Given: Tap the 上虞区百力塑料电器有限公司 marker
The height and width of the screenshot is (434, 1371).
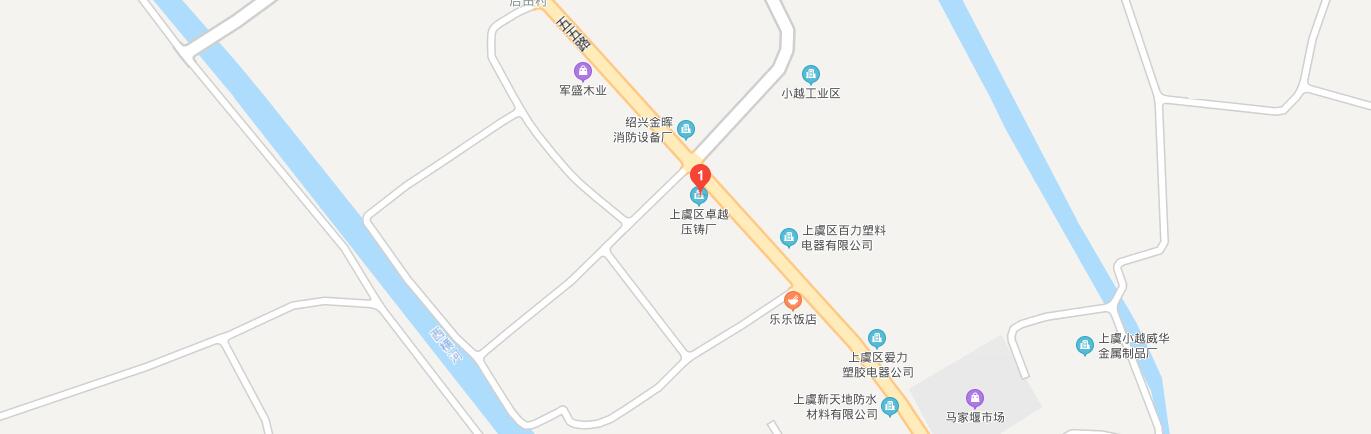Looking at the screenshot, I should pyautogui.click(x=789, y=237).
